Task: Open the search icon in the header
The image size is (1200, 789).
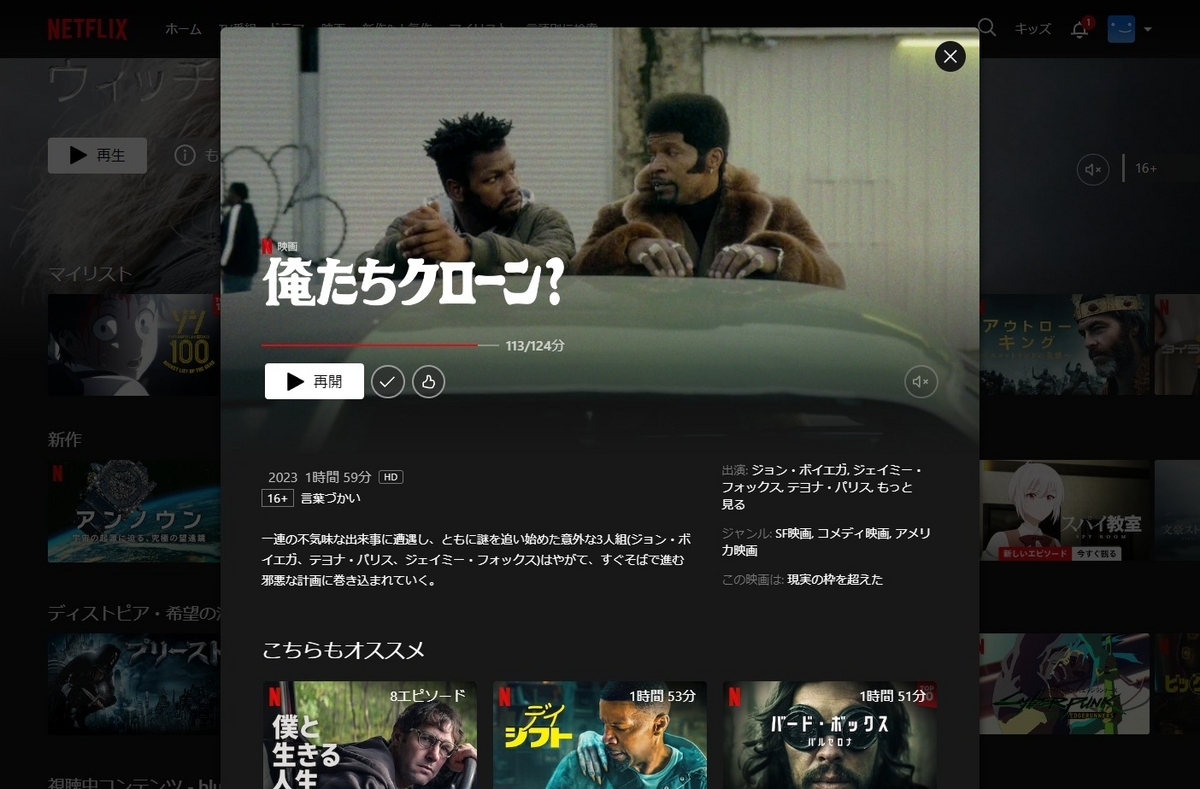Action: point(987,28)
